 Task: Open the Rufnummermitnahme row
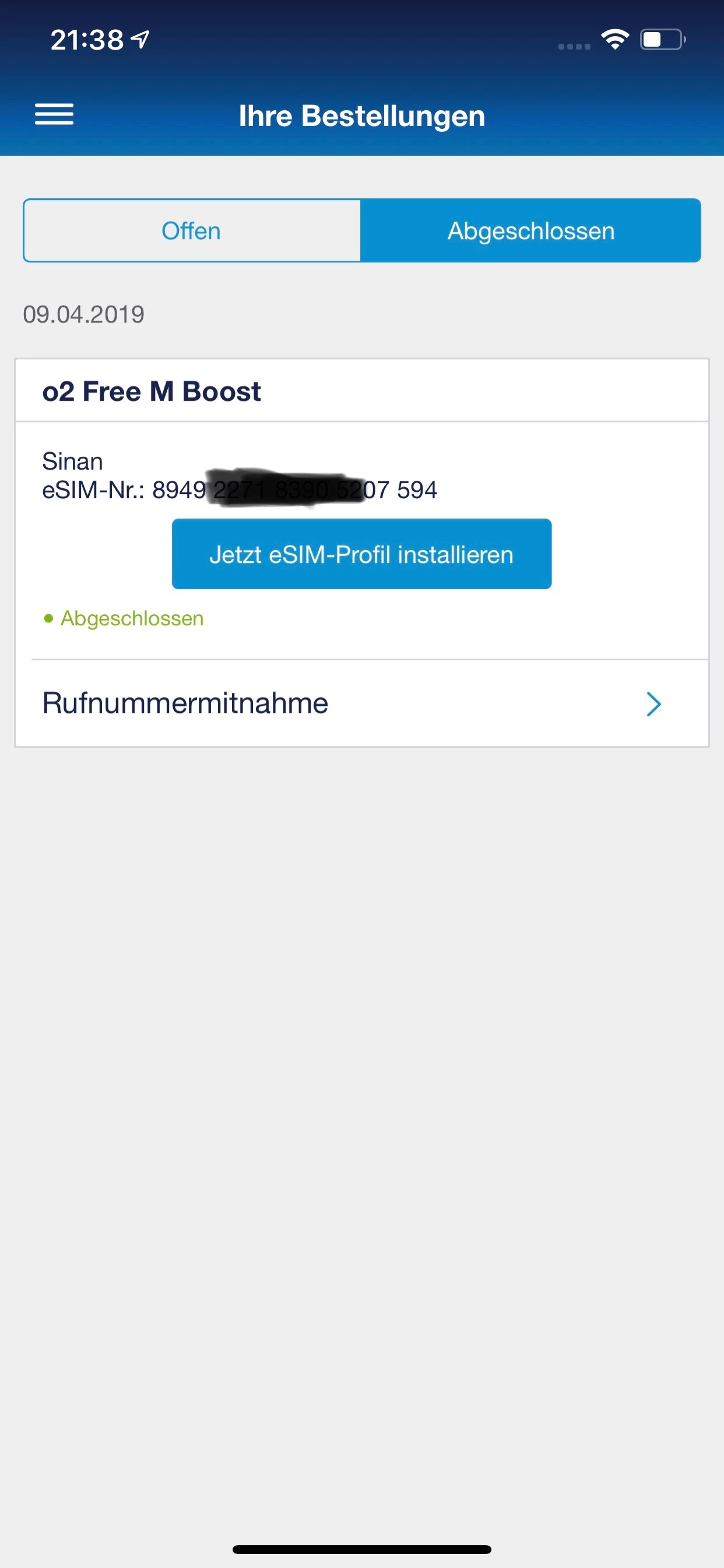pyautogui.click(x=361, y=703)
